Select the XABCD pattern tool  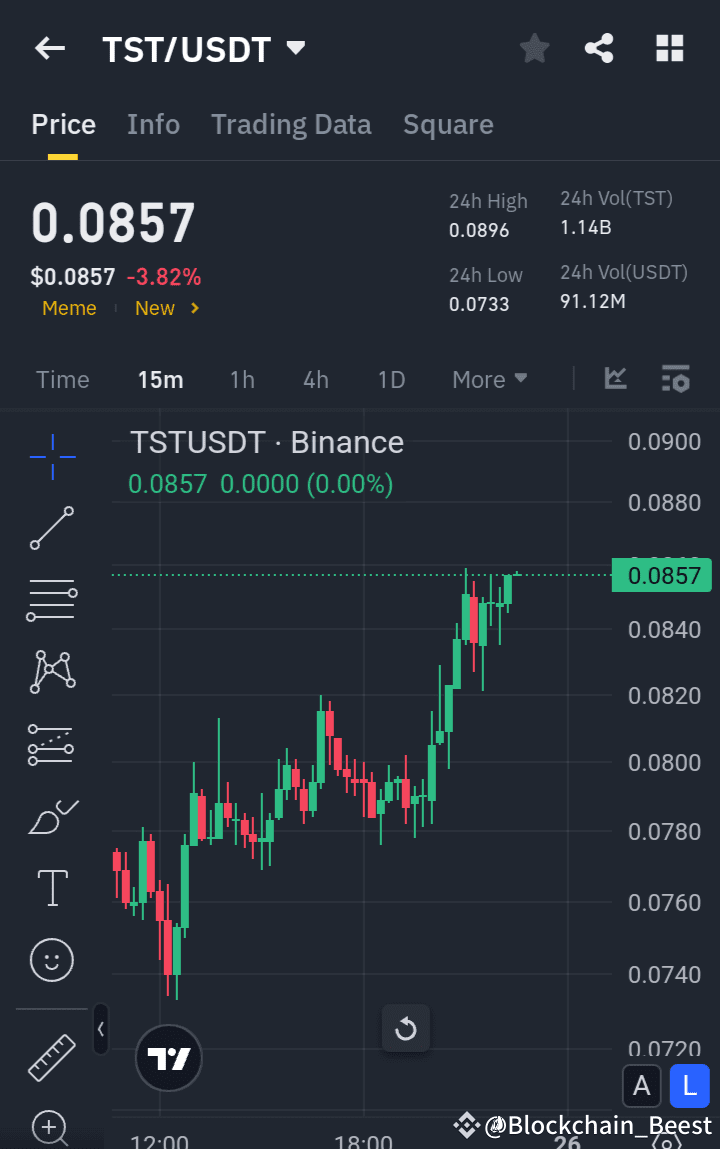tap(51, 671)
